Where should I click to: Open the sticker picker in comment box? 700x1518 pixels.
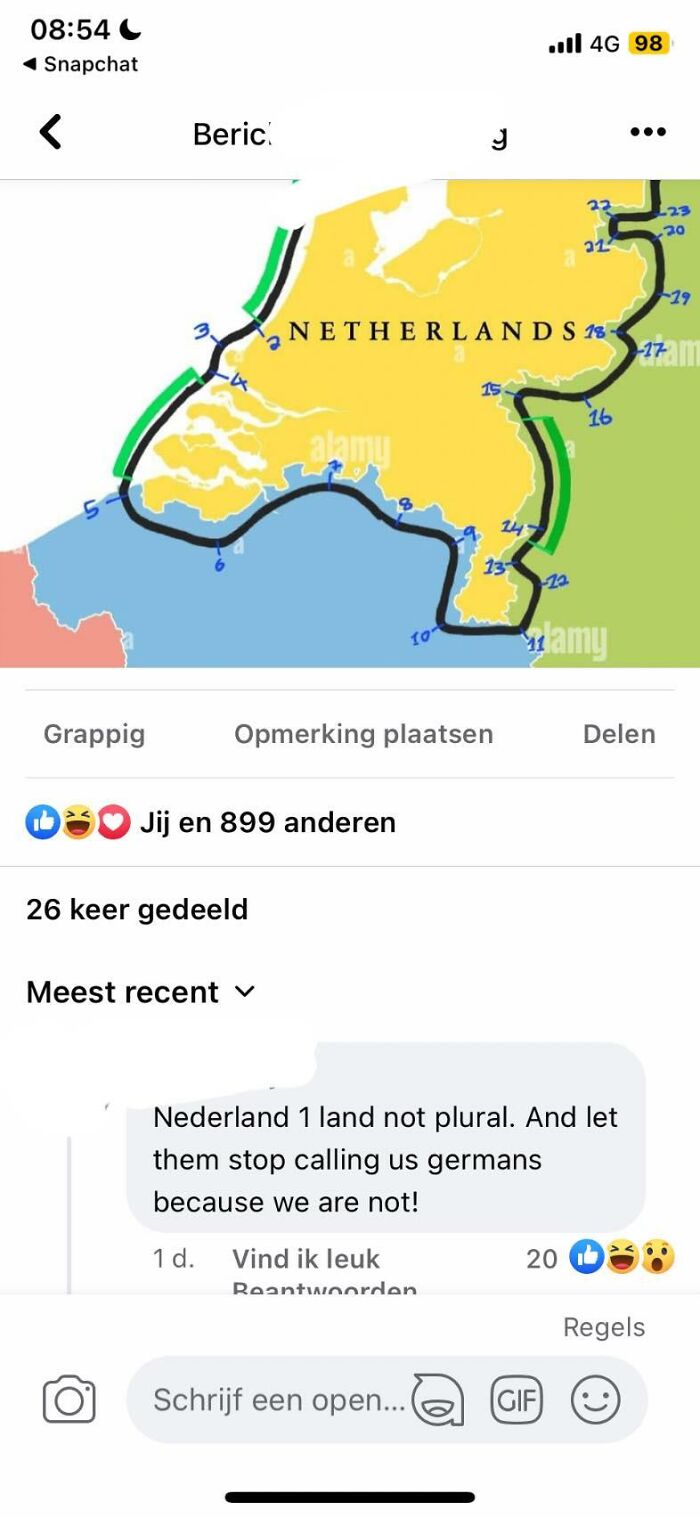[438, 1399]
